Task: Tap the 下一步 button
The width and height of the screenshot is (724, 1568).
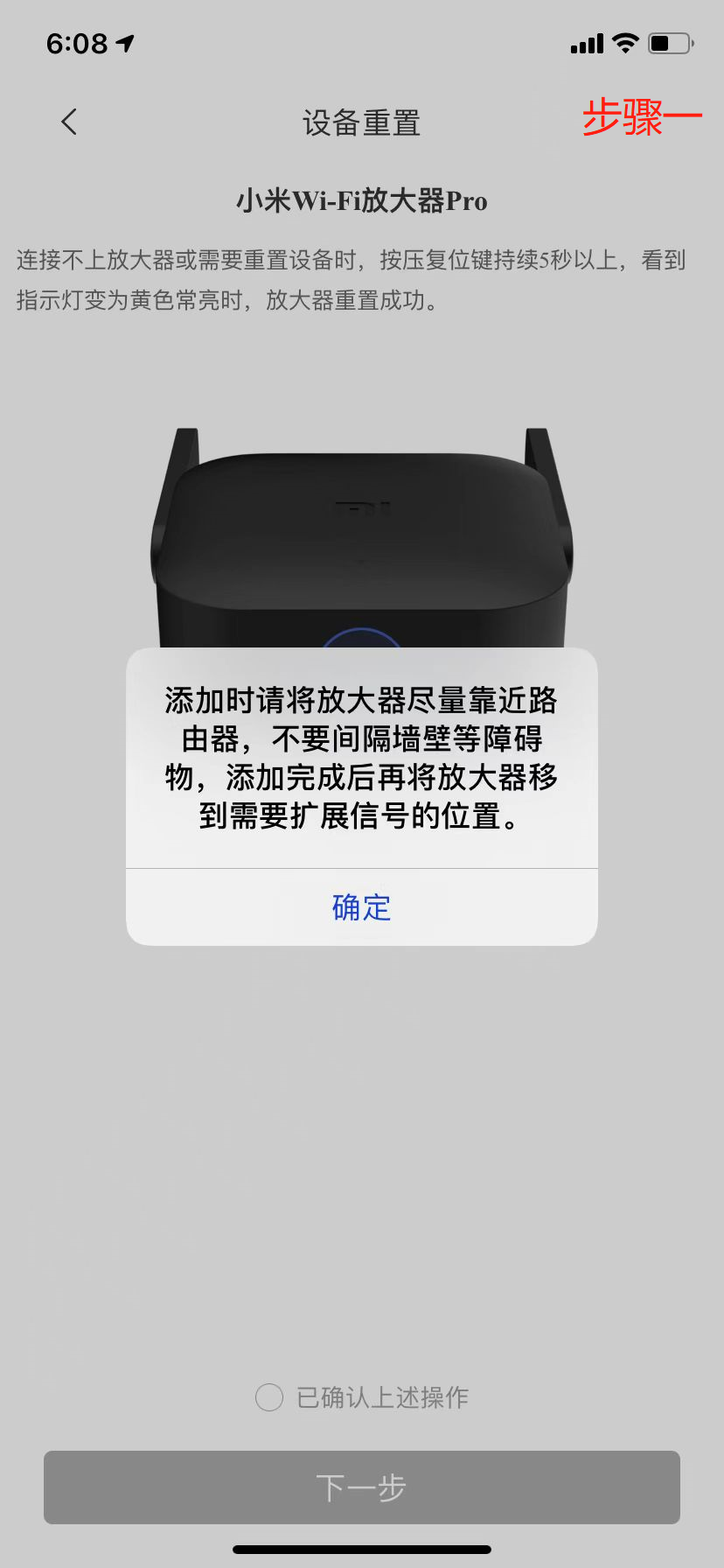Action: [x=361, y=1487]
